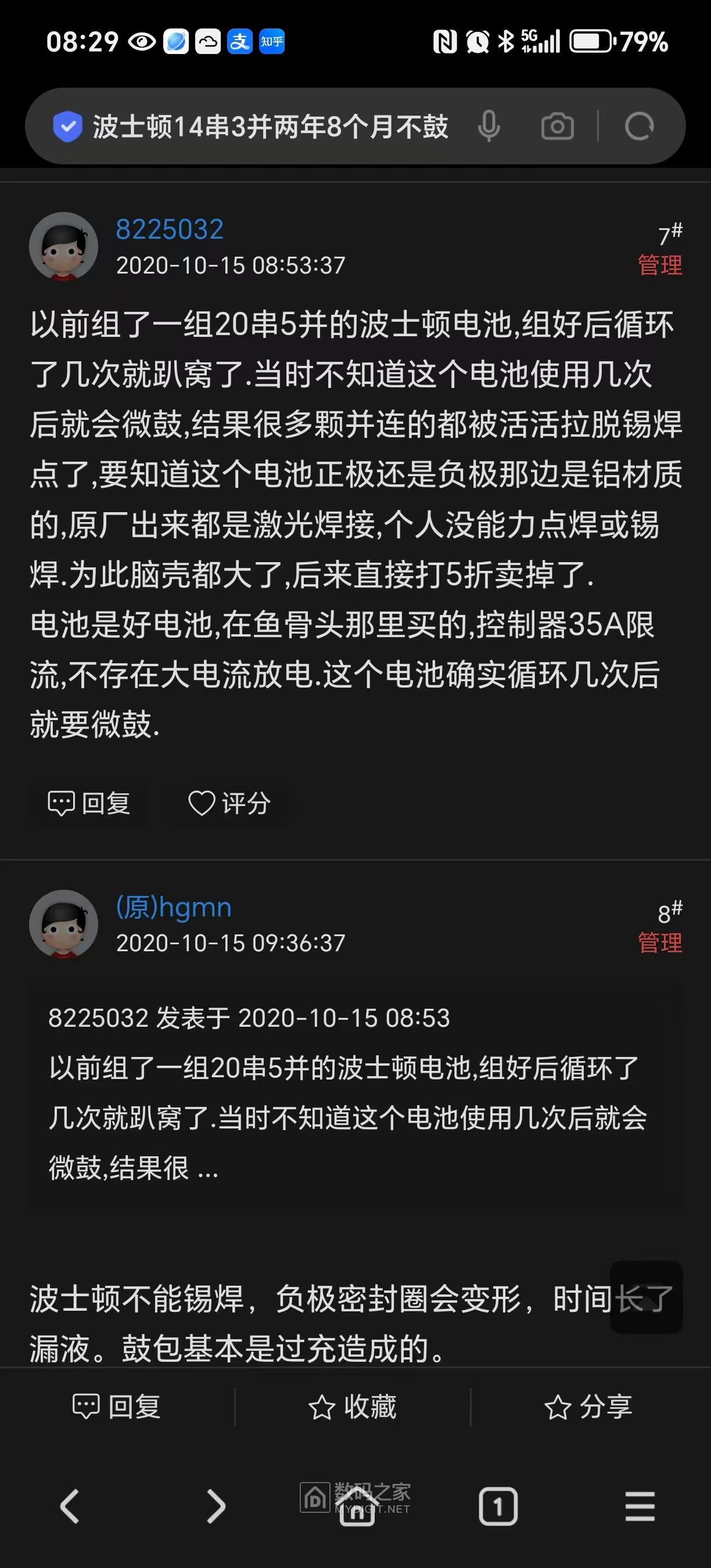Open avatar of 8225032

click(x=64, y=246)
